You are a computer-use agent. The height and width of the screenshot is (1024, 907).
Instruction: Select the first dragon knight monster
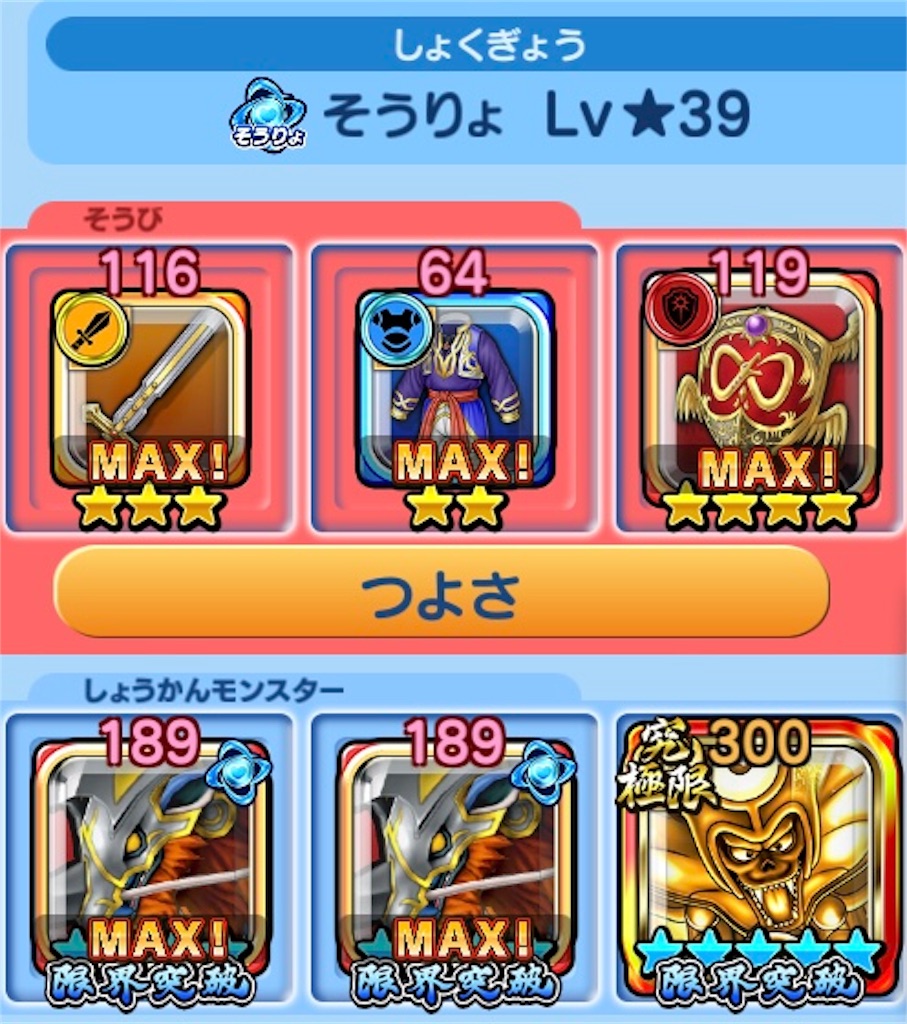tap(150, 855)
